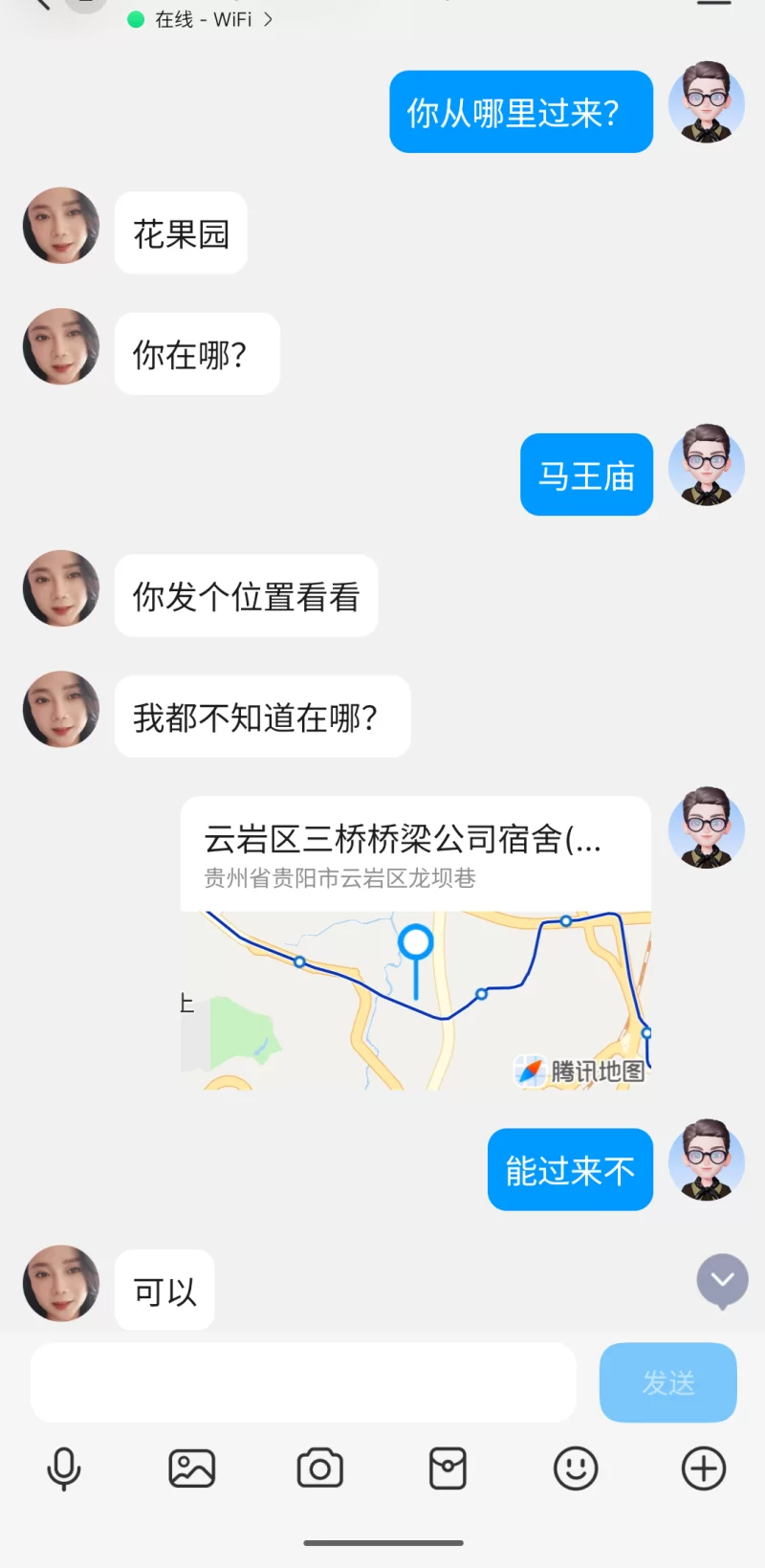Tap the 马王庙 message bubble
765x1568 pixels.
coord(586,475)
